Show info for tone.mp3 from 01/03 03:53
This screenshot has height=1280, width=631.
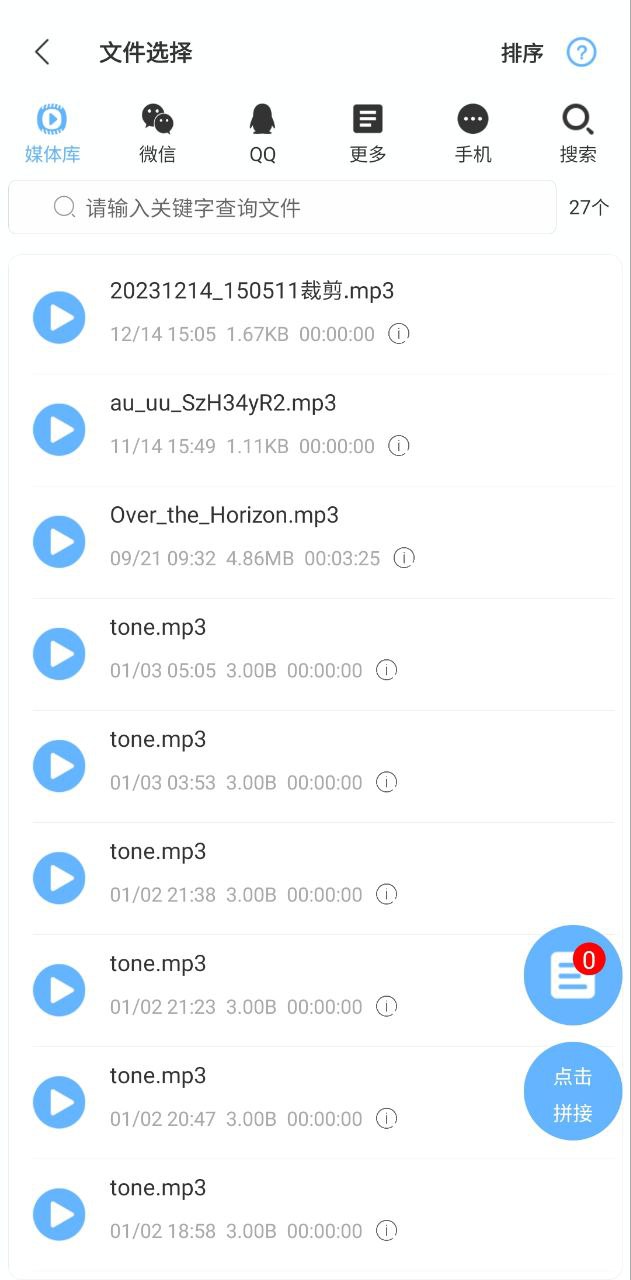[386, 782]
